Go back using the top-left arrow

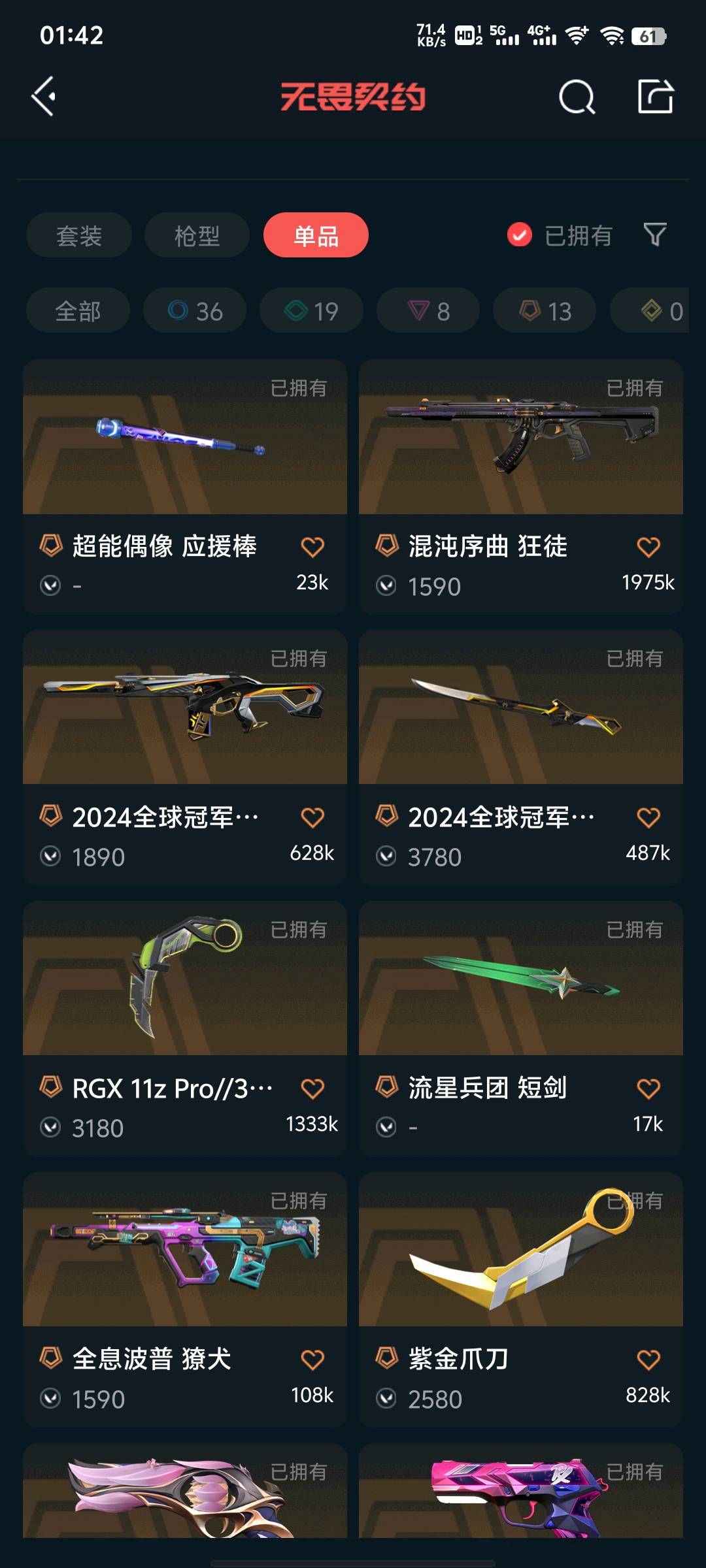pos(44,97)
